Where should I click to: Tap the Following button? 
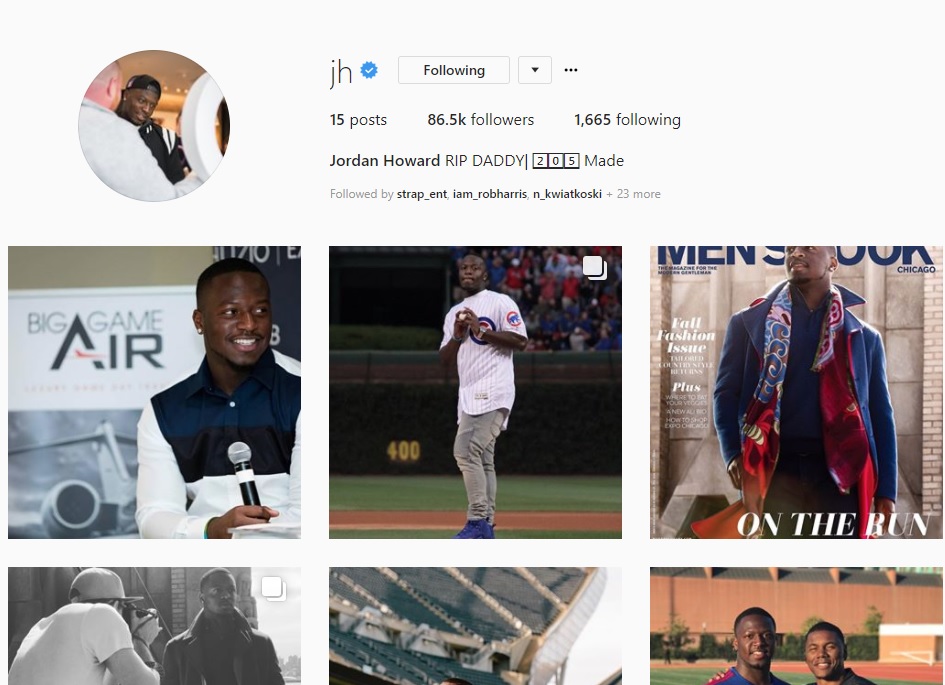coord(453,70)
